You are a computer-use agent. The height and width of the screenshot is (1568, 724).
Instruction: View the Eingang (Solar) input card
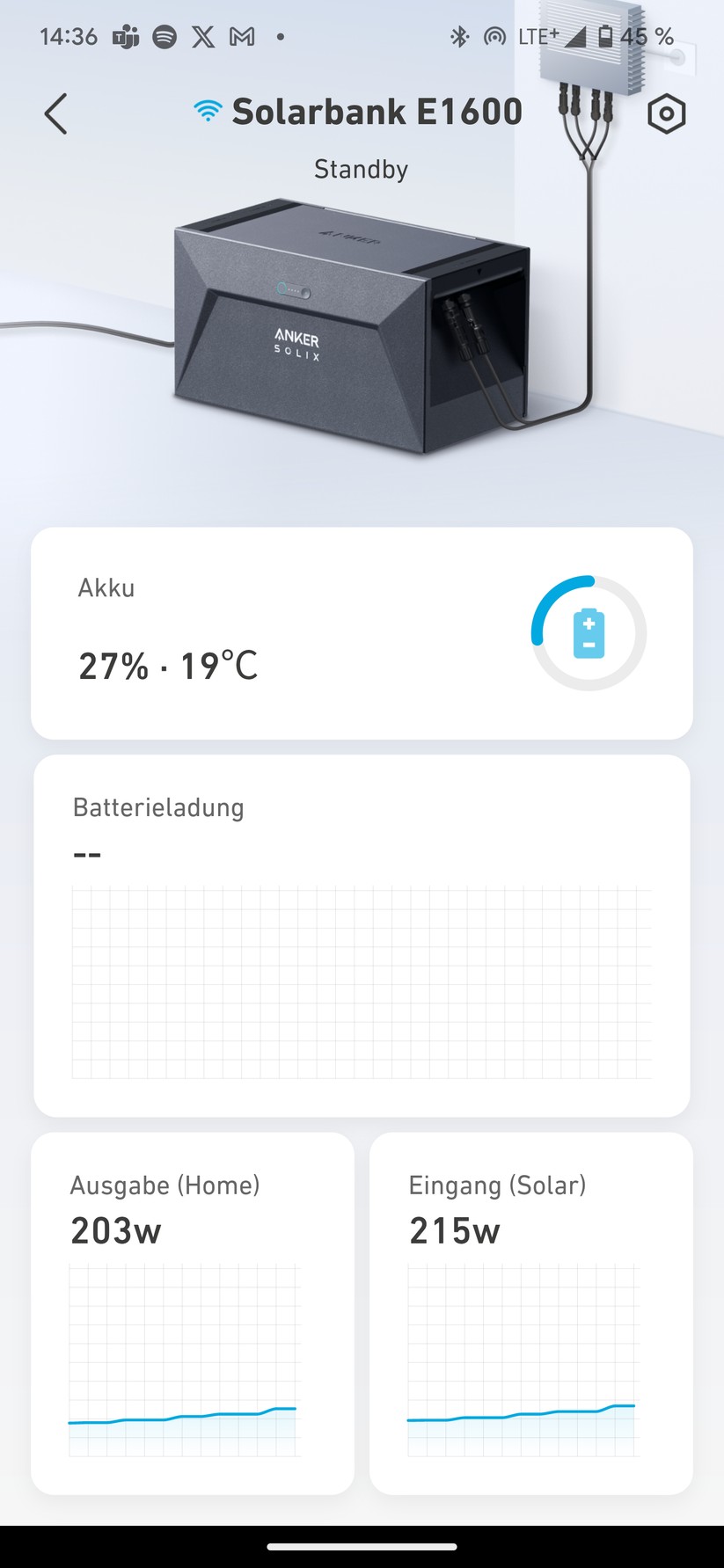[x=531, y=1313]
